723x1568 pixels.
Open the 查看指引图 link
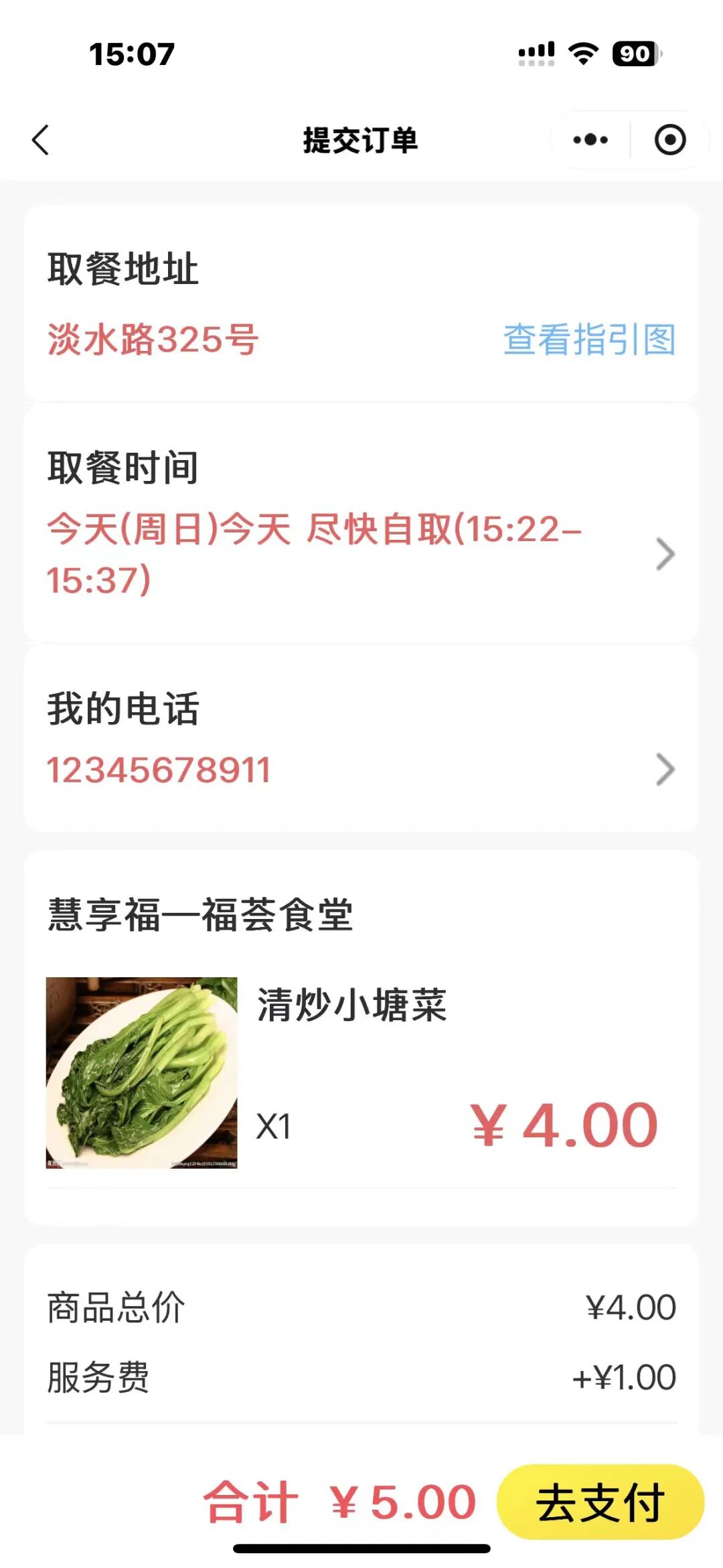[589, 340]
